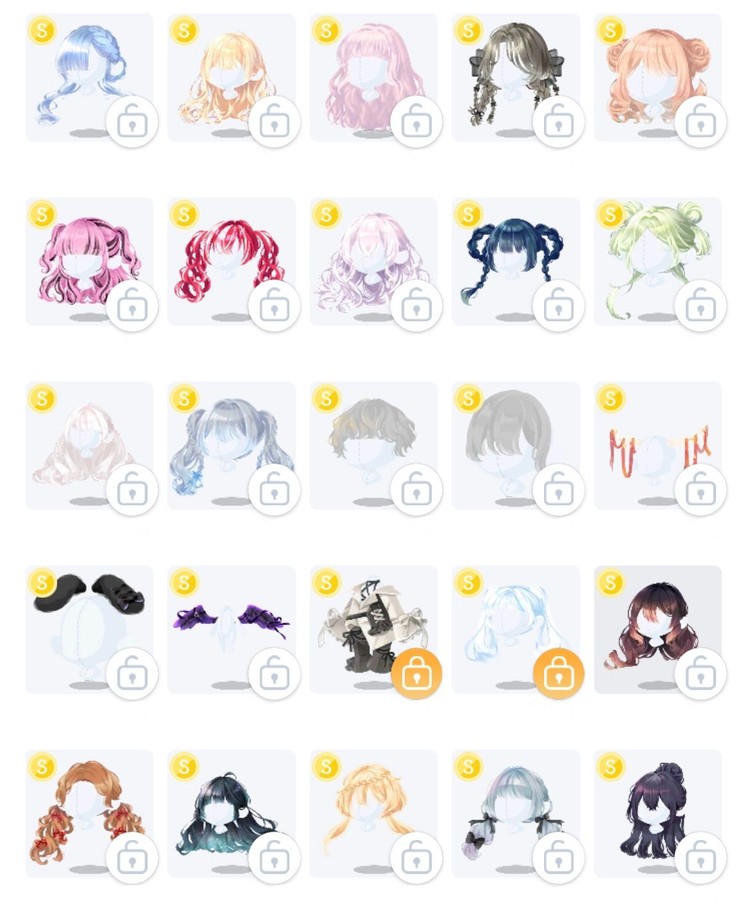Pick the hairstyle with black bows
The height and width of the screenshot is (908, 750).
click(x=514, y=78)
